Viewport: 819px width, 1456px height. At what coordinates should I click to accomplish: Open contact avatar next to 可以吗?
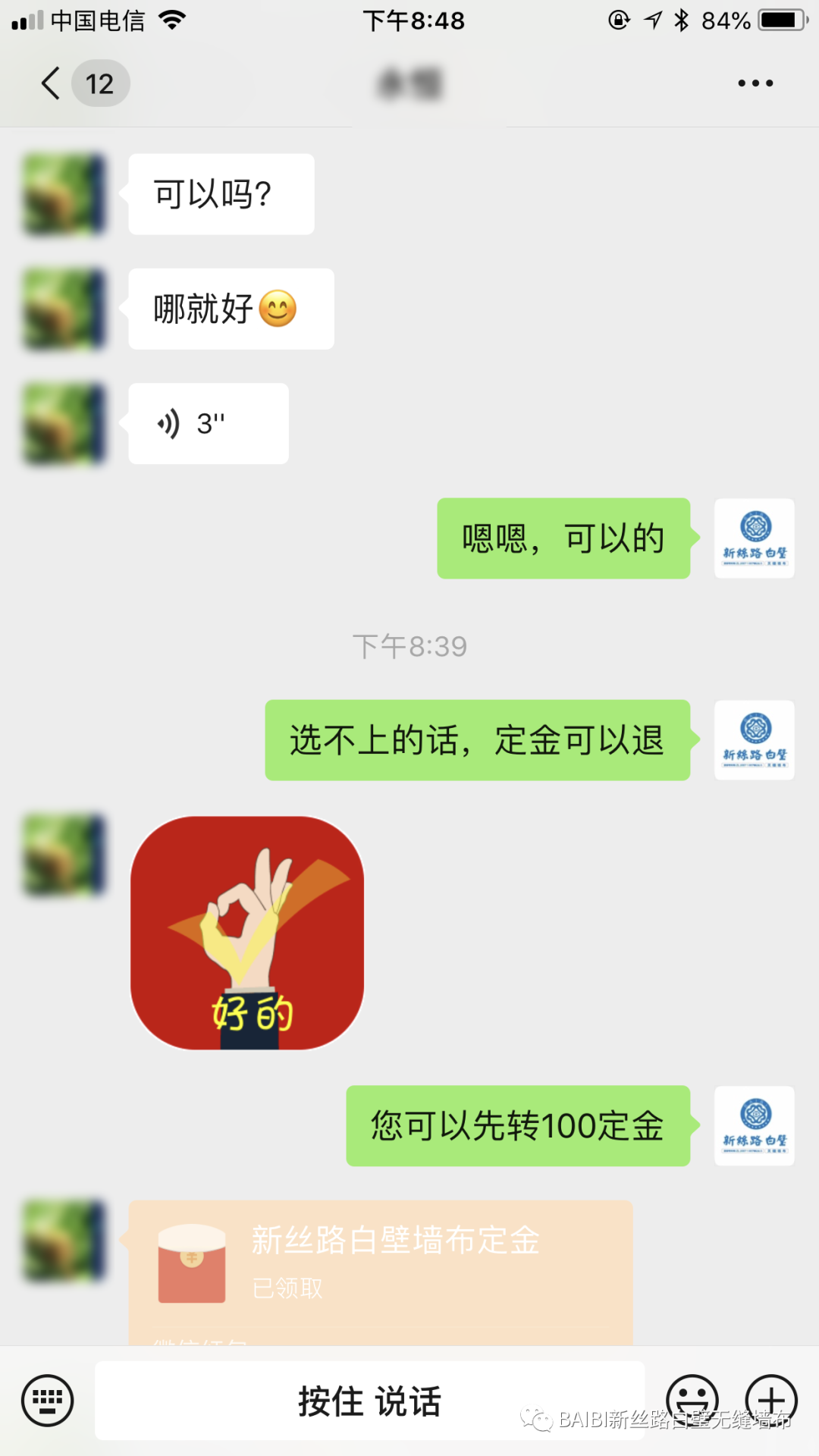click(64, 194)
